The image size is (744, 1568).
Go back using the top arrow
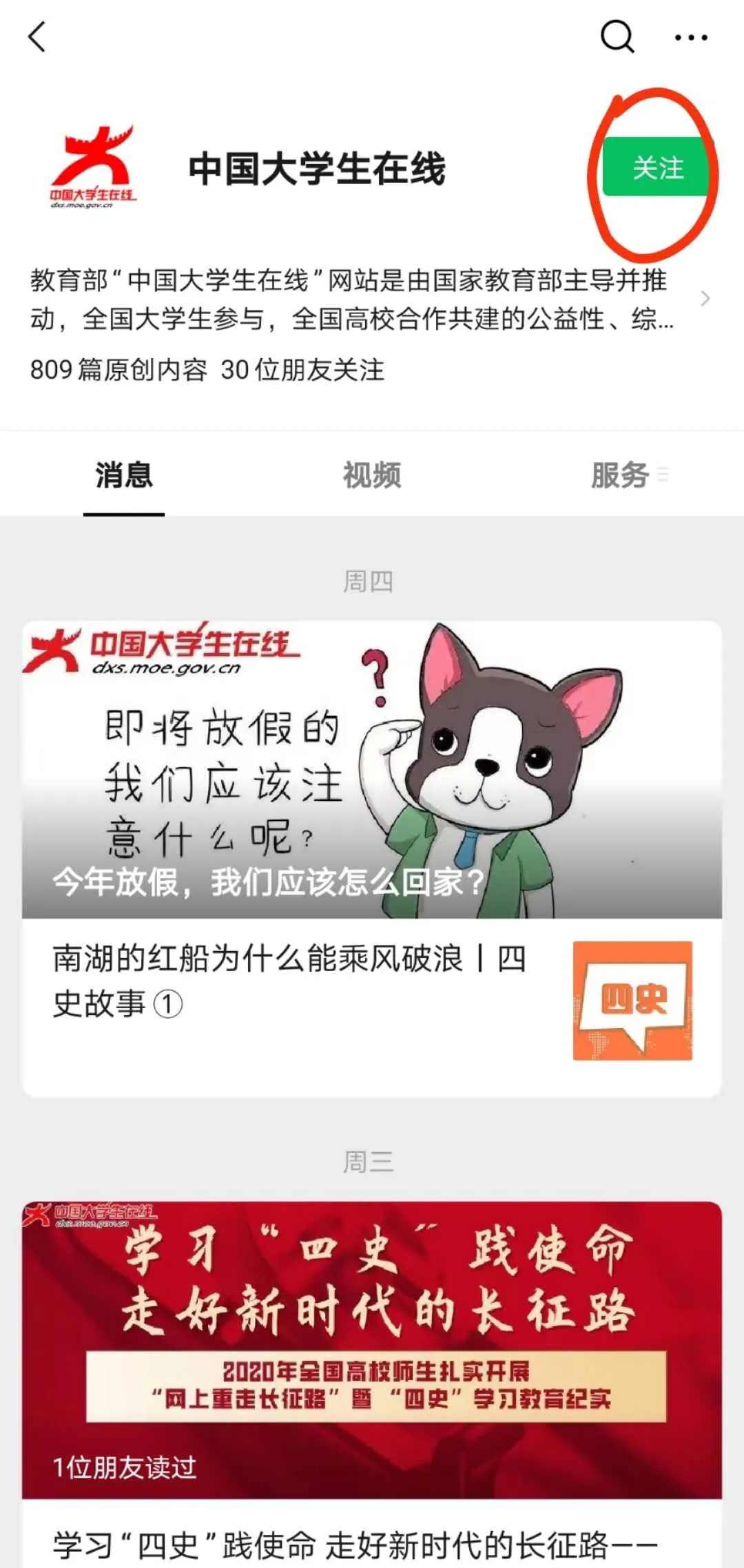[37, 36]
